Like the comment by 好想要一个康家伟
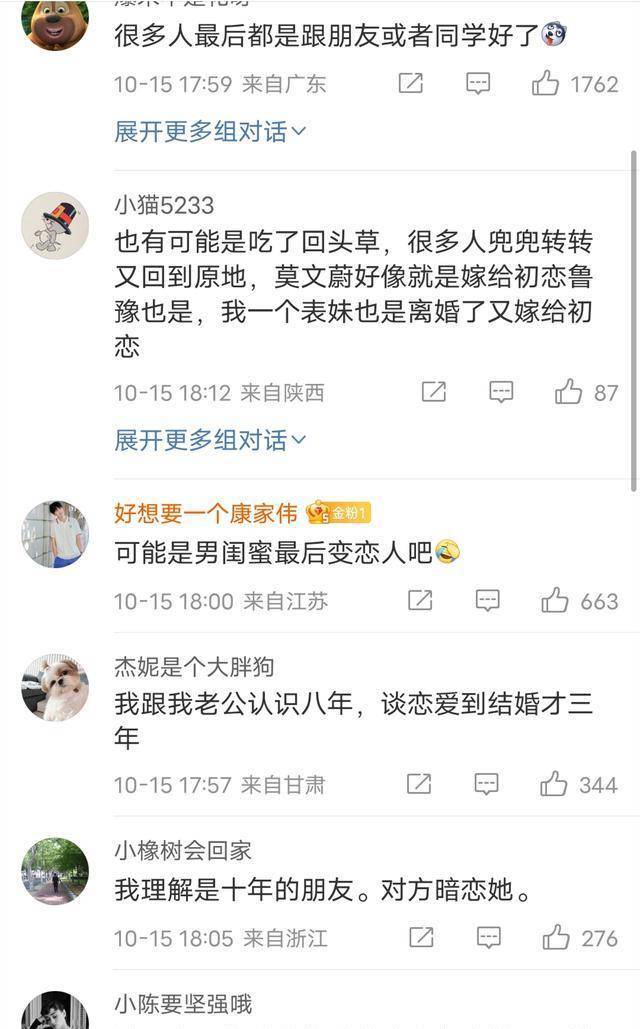Viewport: 640px width, 1029px height. tap(555, 601)
